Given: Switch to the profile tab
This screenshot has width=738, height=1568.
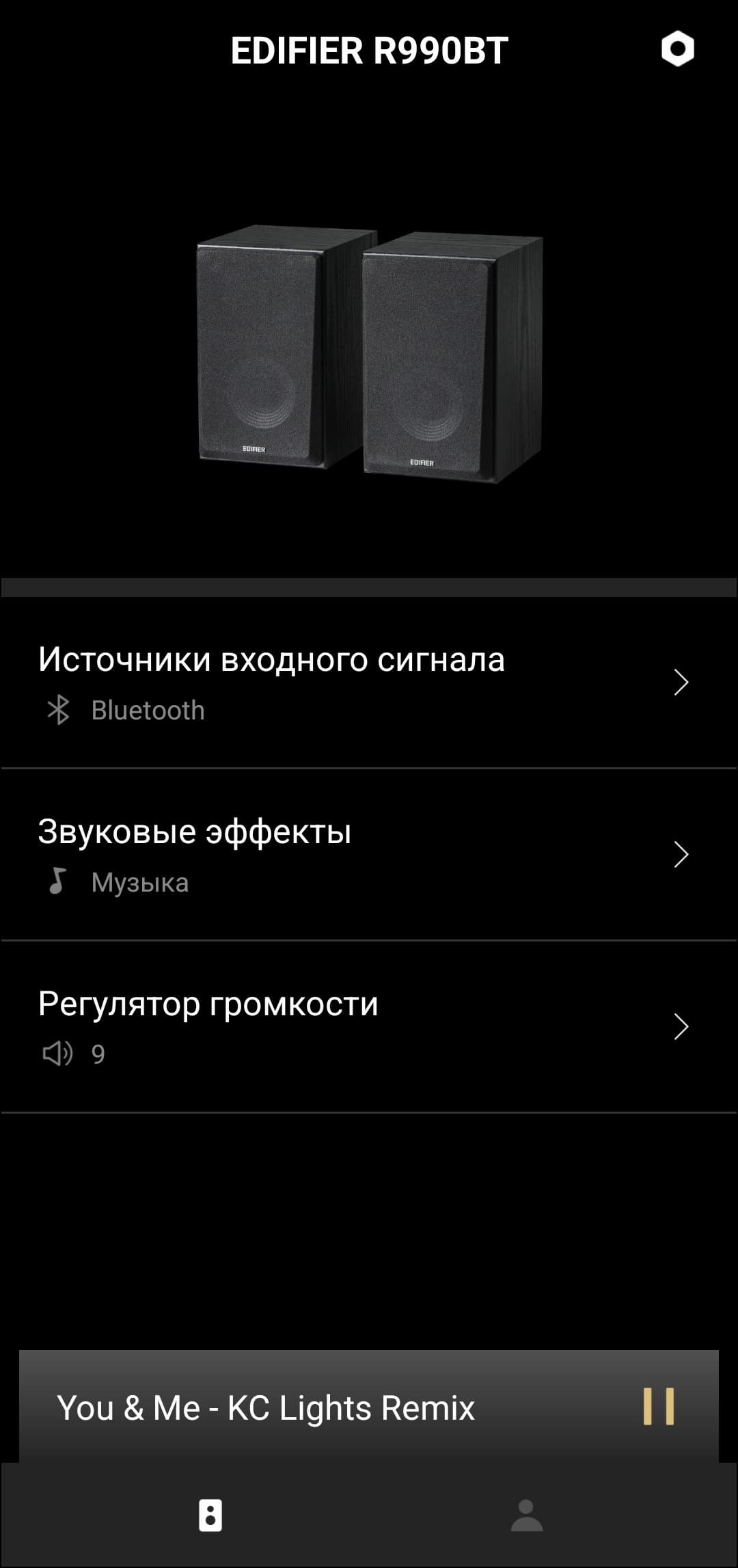Looking at the screenshot, I should [526, 1515].
